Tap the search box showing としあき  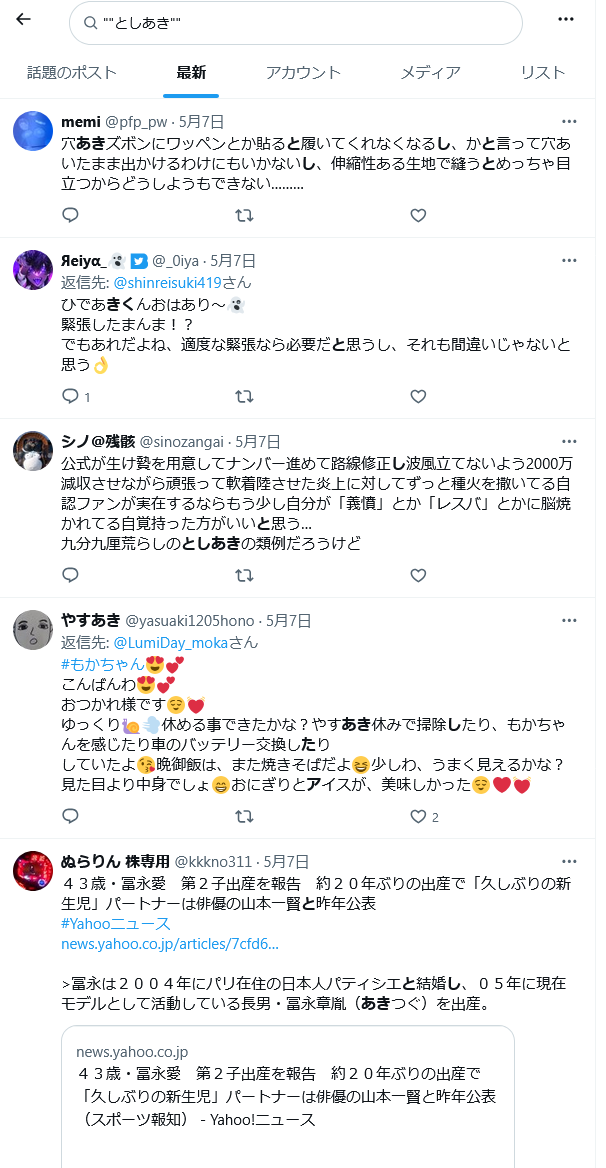[x=296, y=23]
